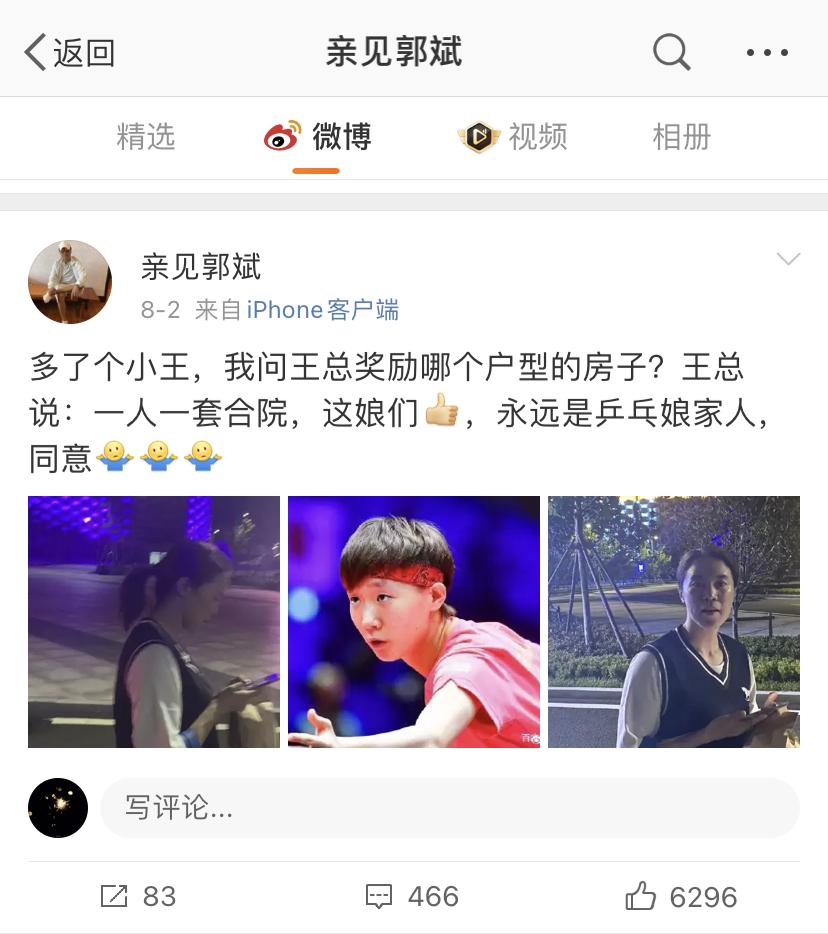The height and width of the screenshot is (934, 828).
Task: Select the 微博 tab
Action: pyautogui.click(x=318, y=137)
